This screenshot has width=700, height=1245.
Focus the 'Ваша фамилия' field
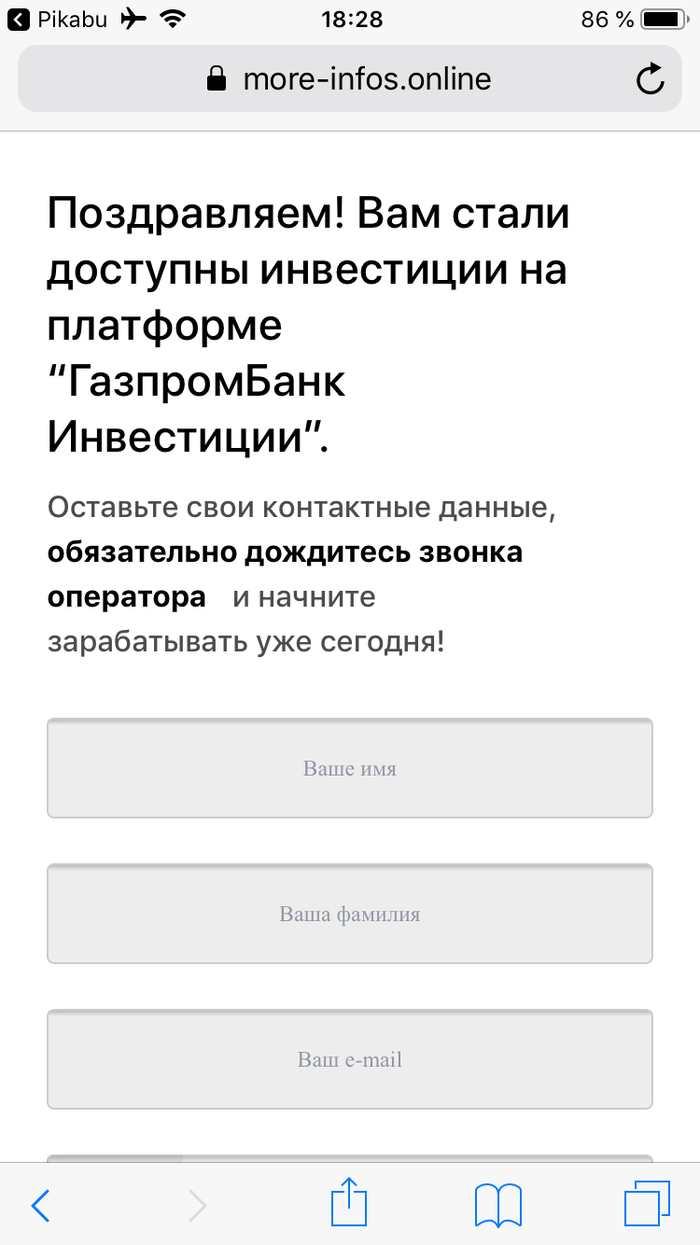click(x=349, y=913)
